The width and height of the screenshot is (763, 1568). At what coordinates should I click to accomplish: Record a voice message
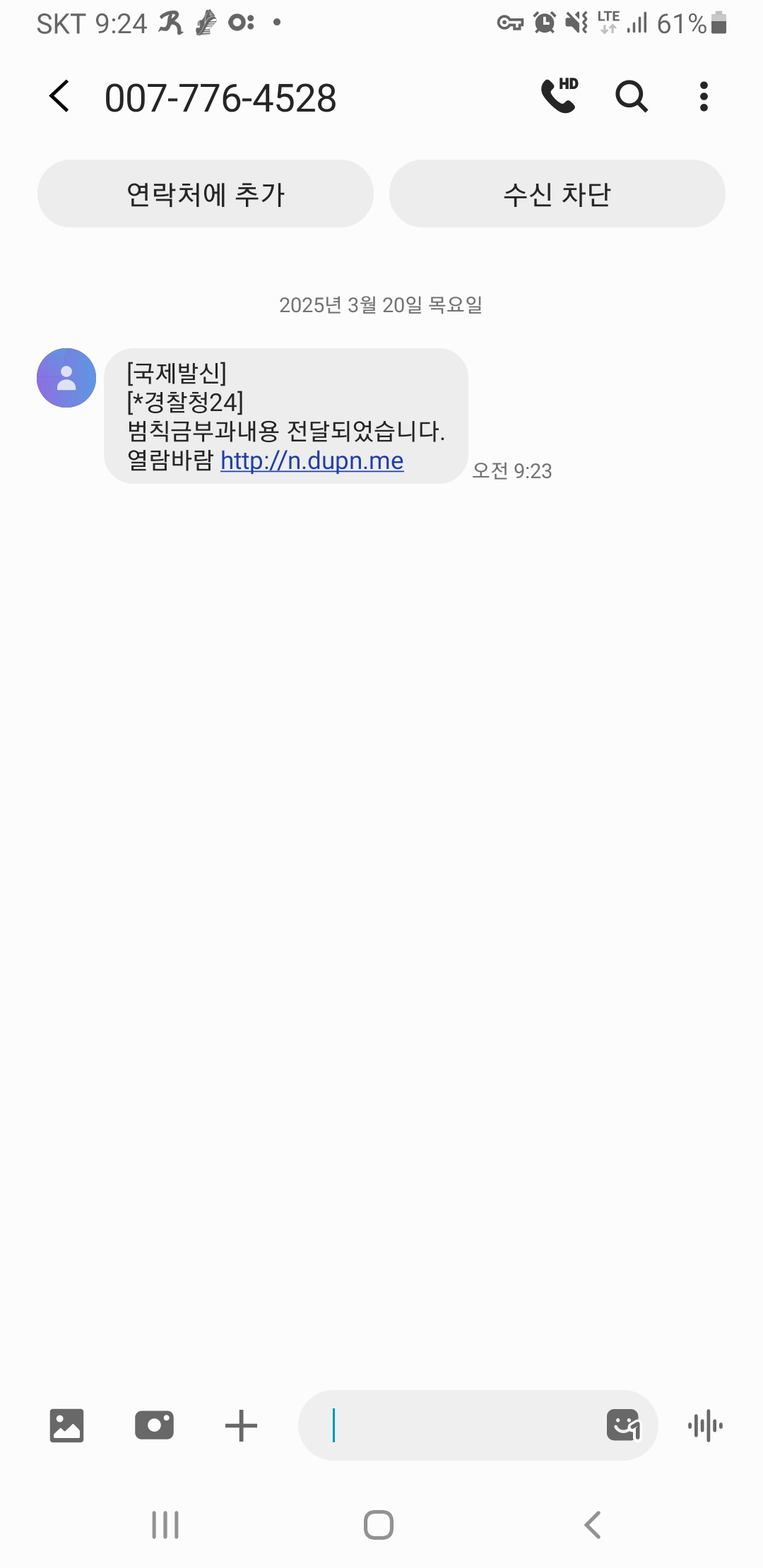[705, 1425]
